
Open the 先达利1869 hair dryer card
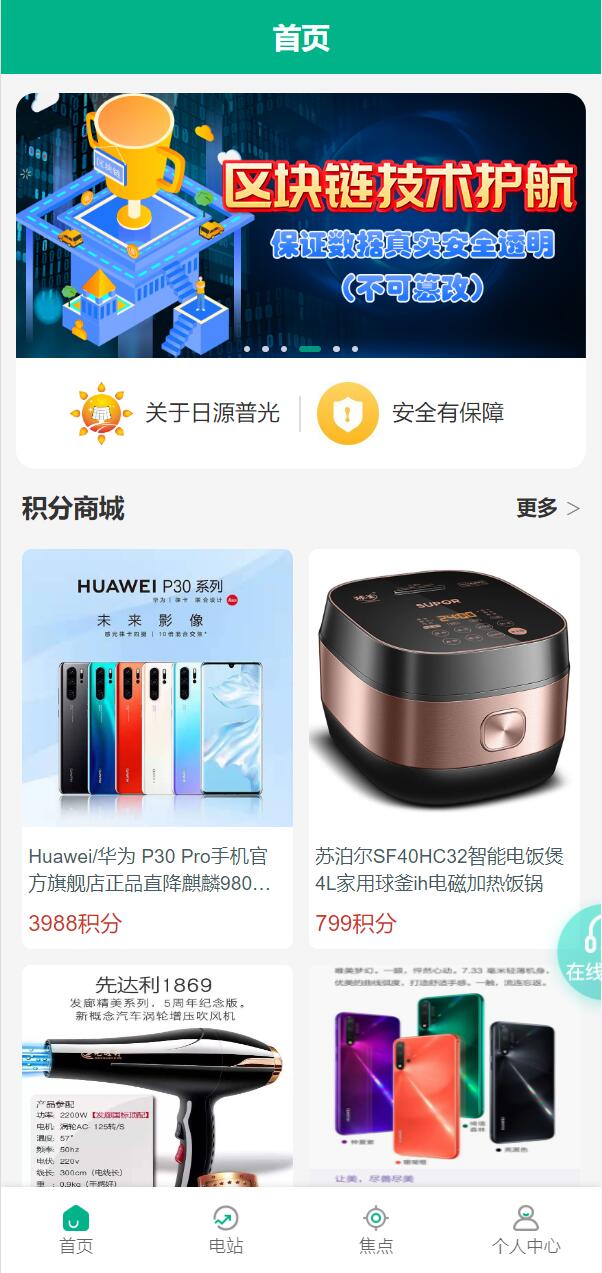click(157, 1075)
